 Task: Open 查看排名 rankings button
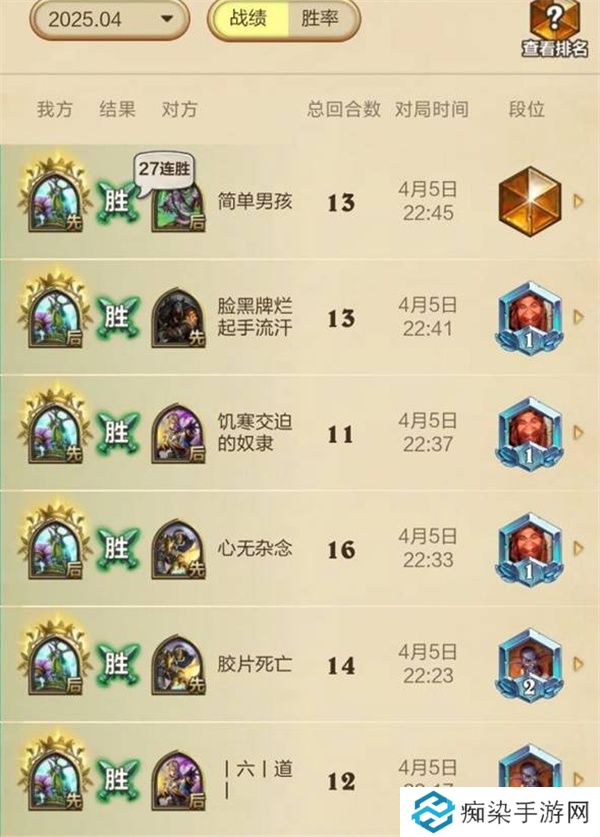pos(555,28)
